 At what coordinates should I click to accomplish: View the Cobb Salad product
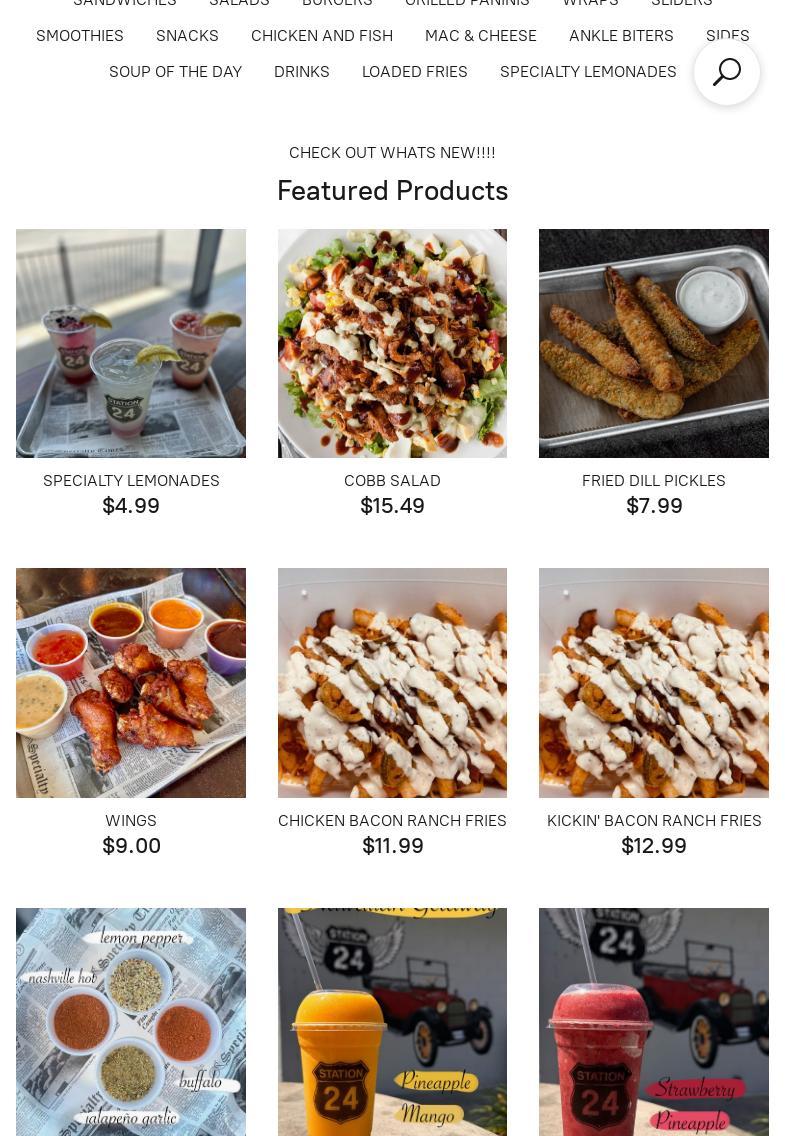[392, 344]
